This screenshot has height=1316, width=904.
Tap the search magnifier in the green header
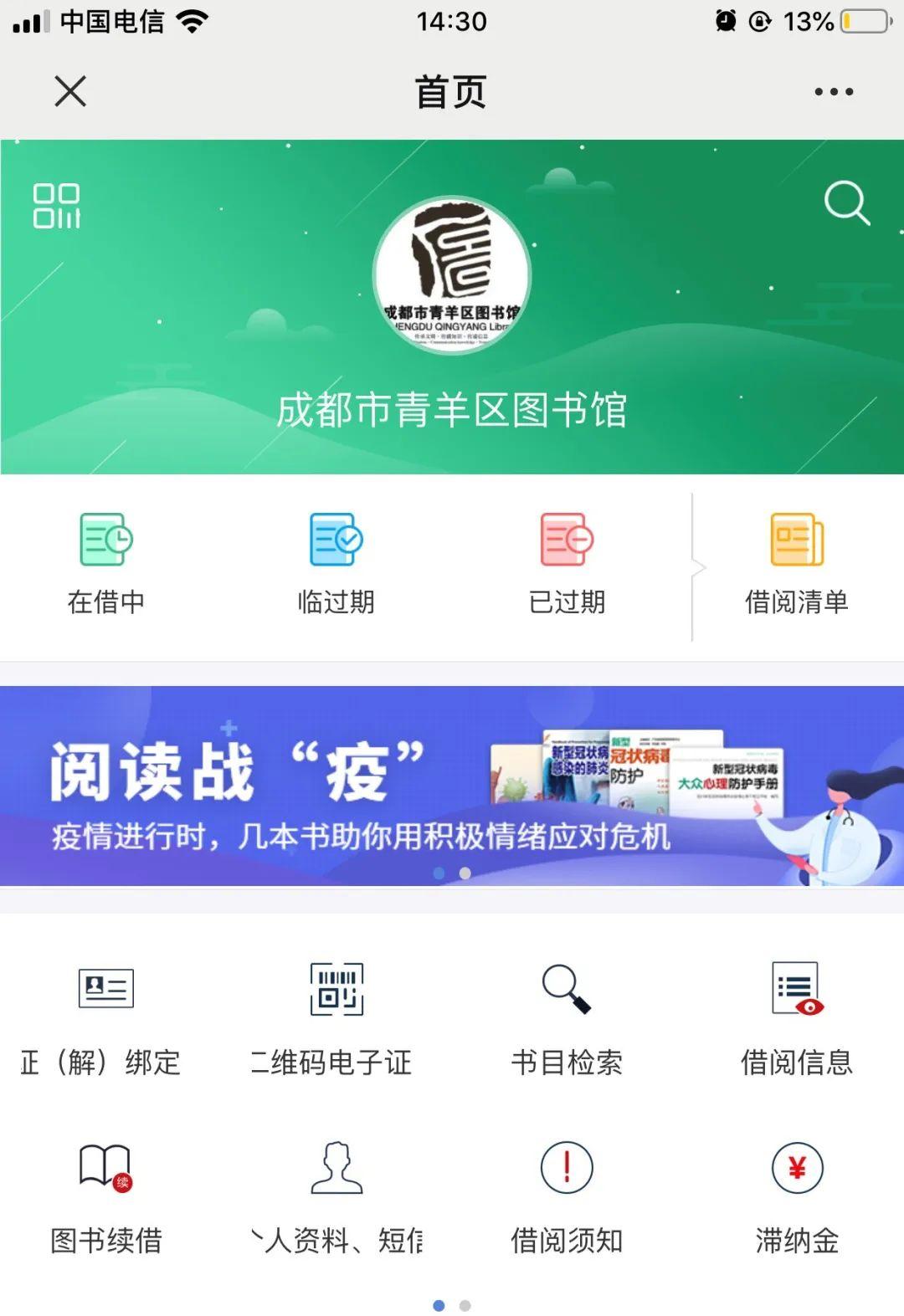pyautogui.click(x=846, y=203)
